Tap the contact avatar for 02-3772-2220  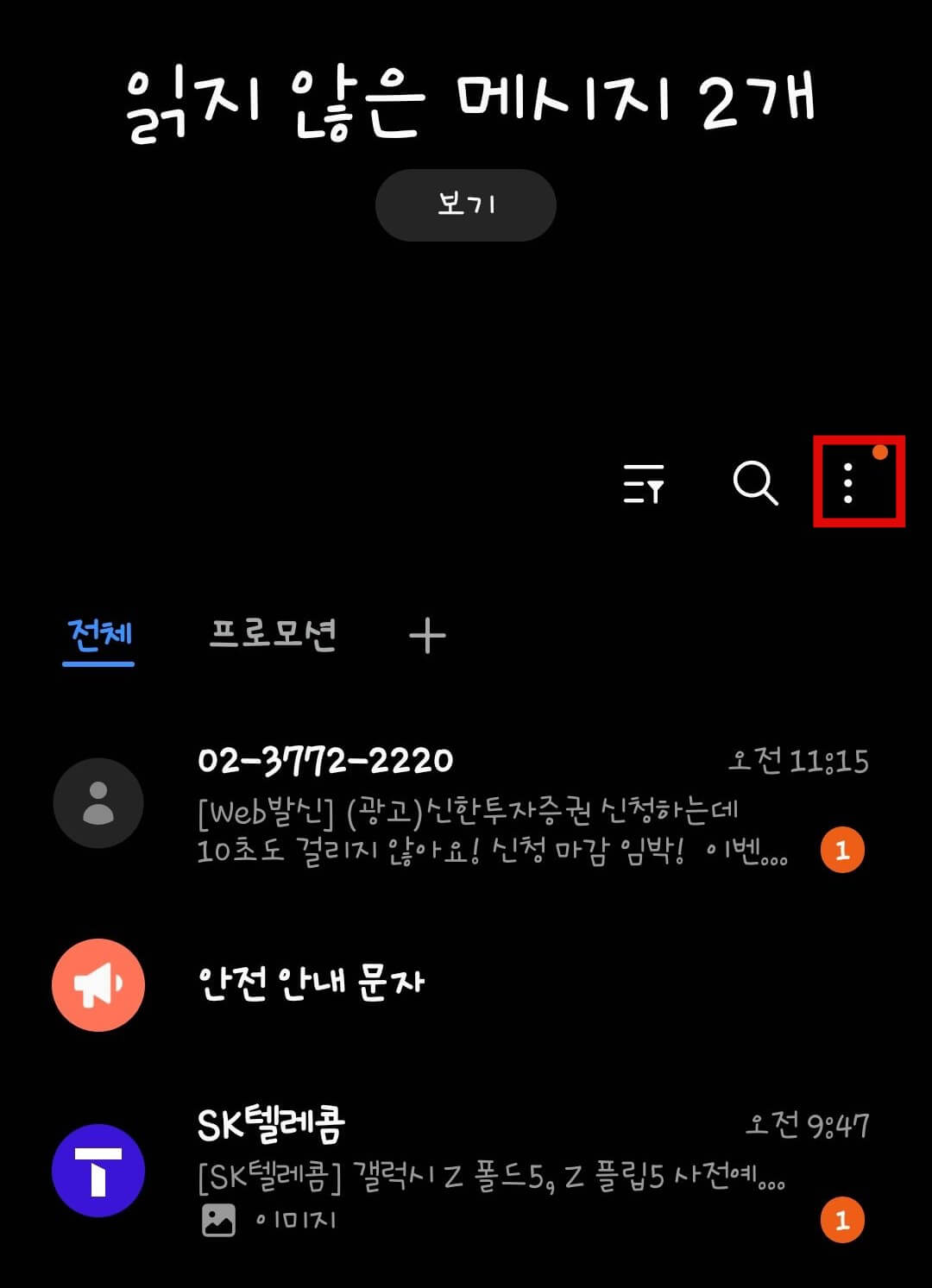(x=98, y=802)
